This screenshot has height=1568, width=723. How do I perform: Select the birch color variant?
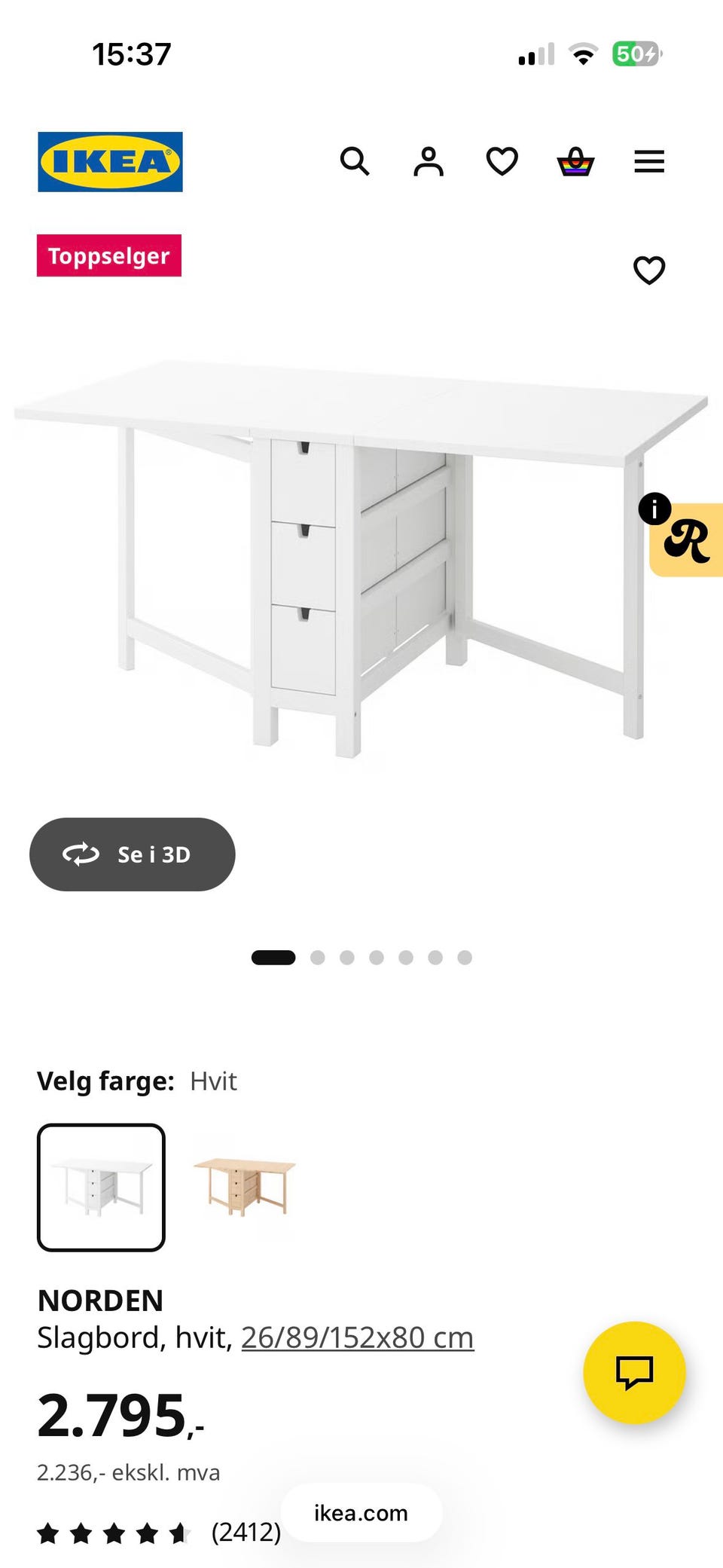click(245, 1187)
